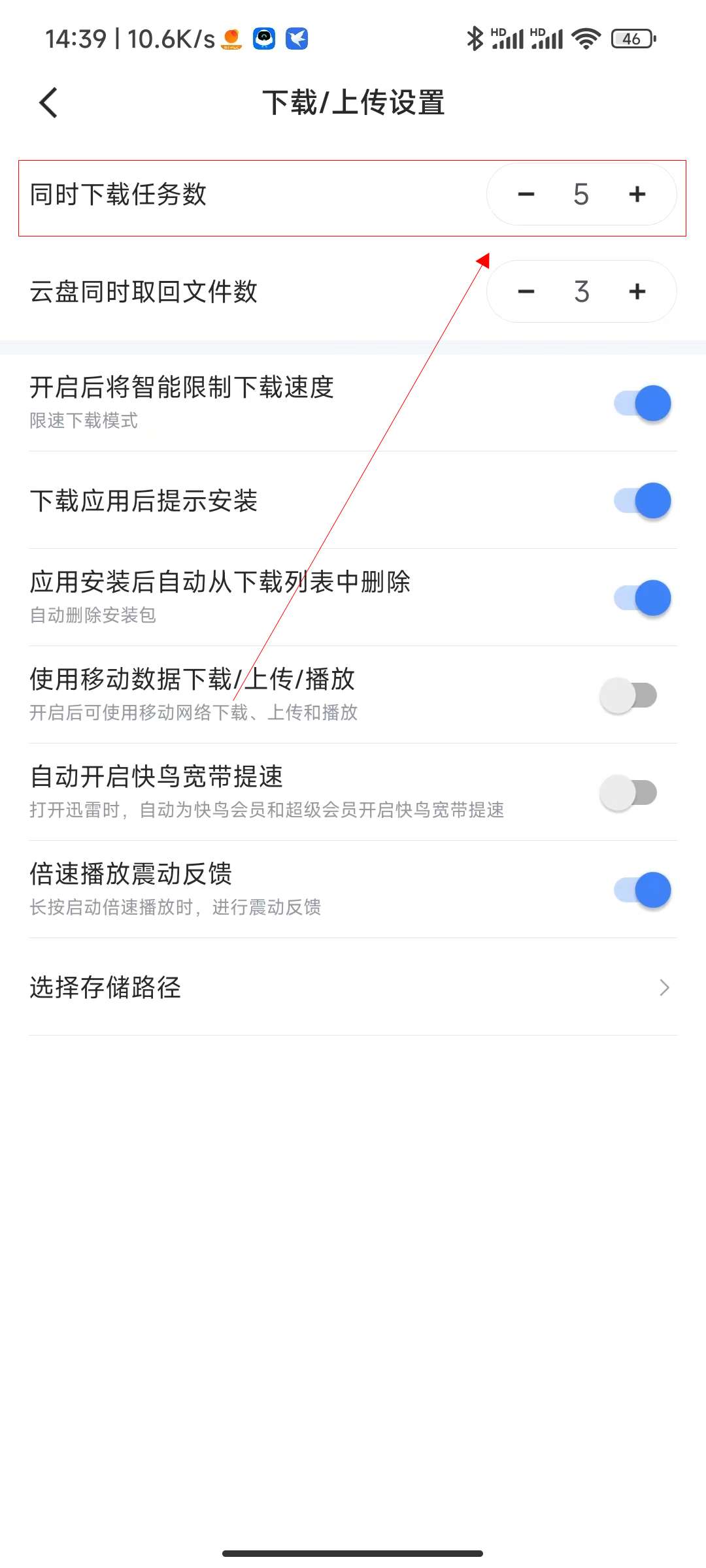Decrease simultaneous download tasks (同时下载任务数)
Image resolution: width=706 pixels, height=1568 pixels.
click(x=526, y=194)
